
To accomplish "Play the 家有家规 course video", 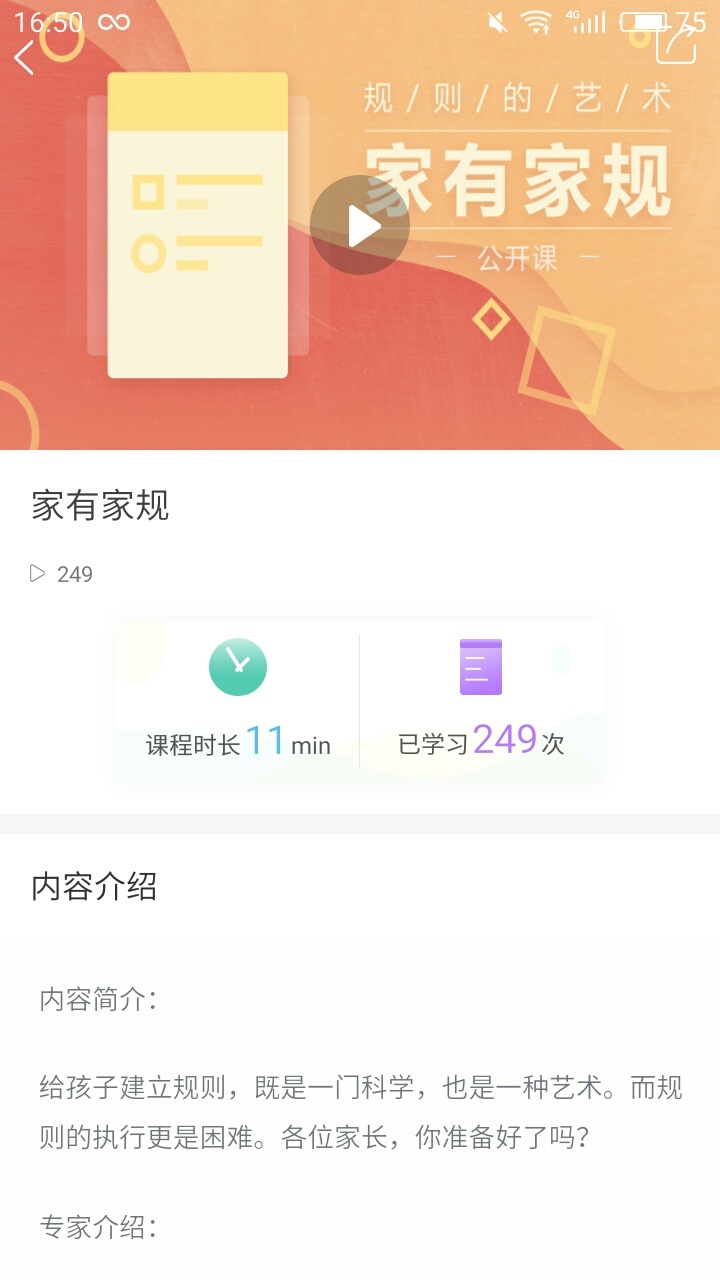I will pos(360,226).
